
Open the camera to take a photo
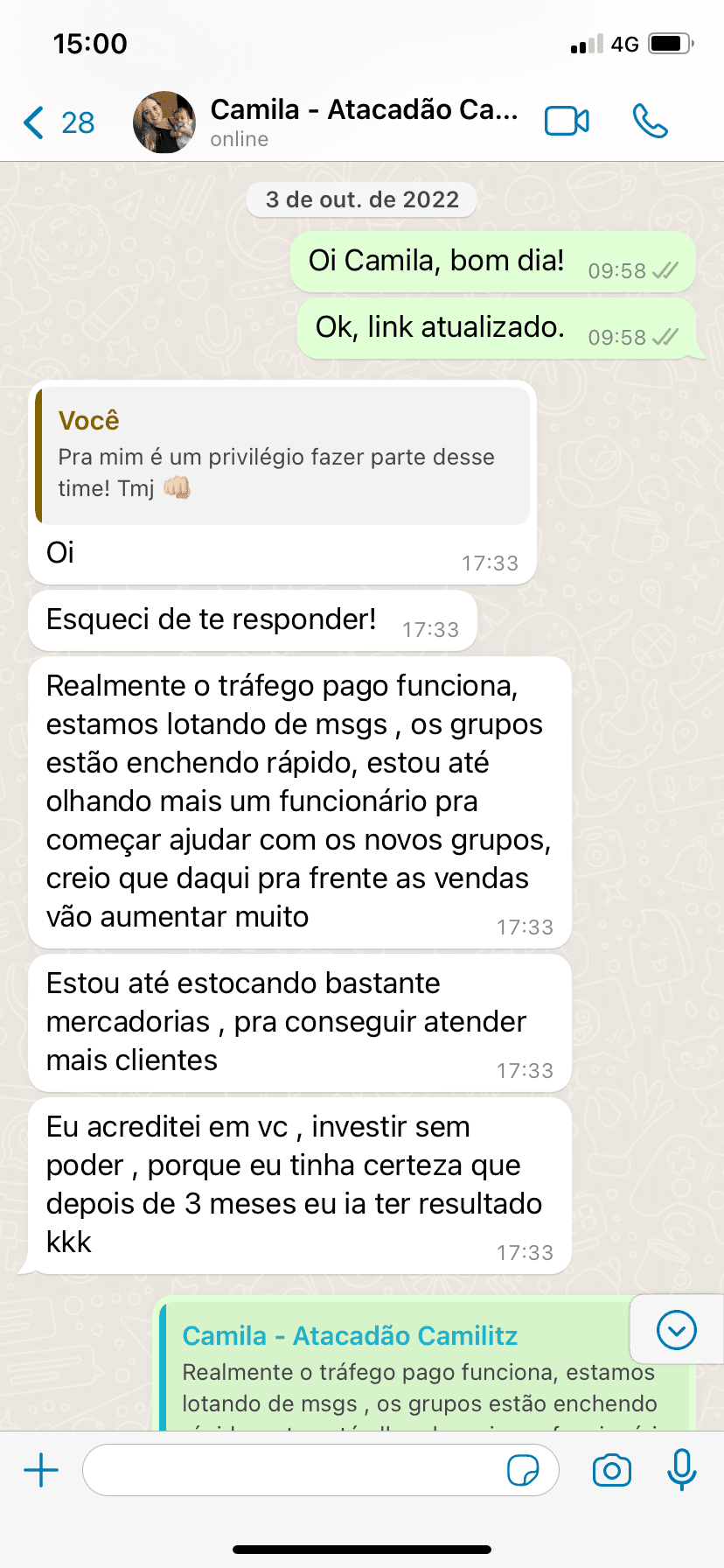coord(611,1470)
